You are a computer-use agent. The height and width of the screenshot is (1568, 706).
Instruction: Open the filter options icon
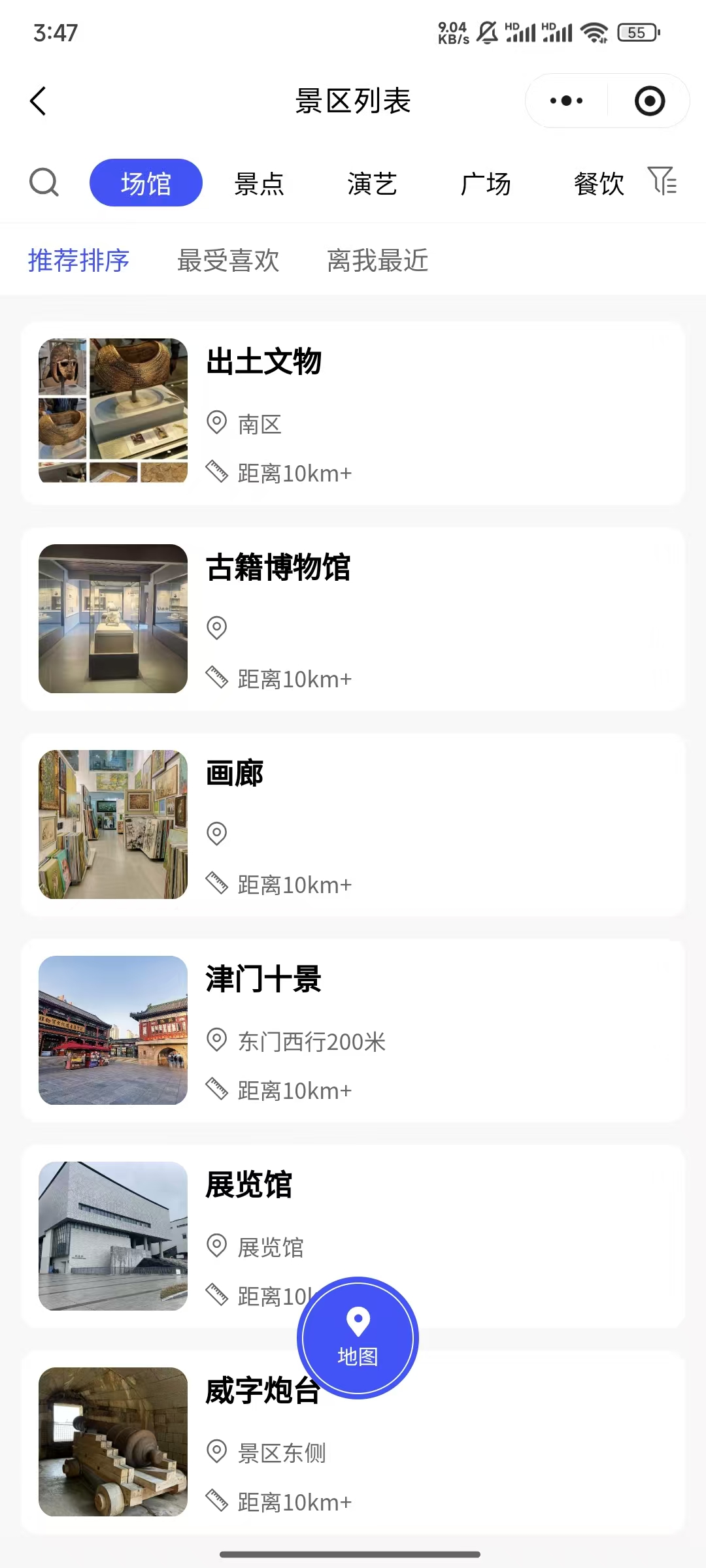pyautogui.click(x=663, y=181)
